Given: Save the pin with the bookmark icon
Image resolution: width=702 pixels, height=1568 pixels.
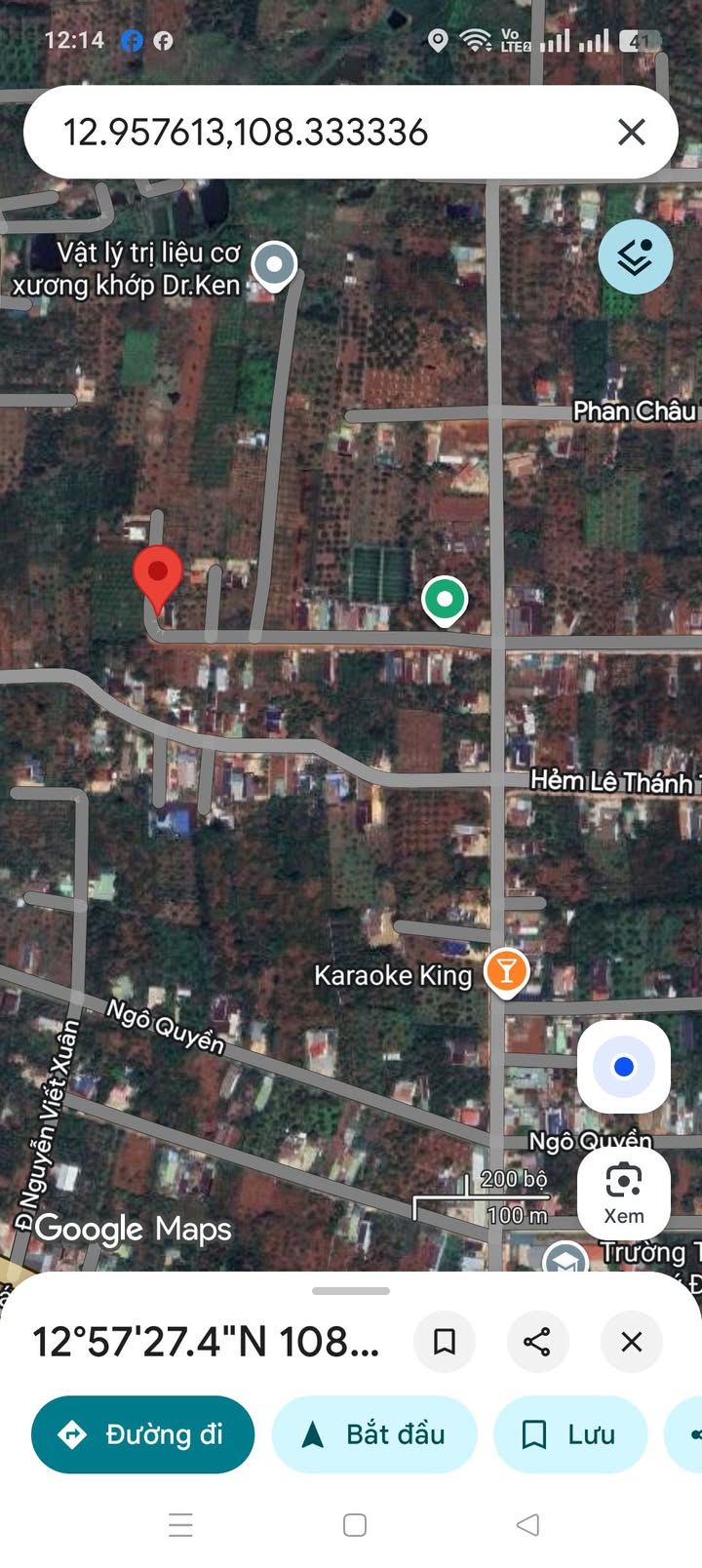Looking at the screenshot, I should (445, 1342).
